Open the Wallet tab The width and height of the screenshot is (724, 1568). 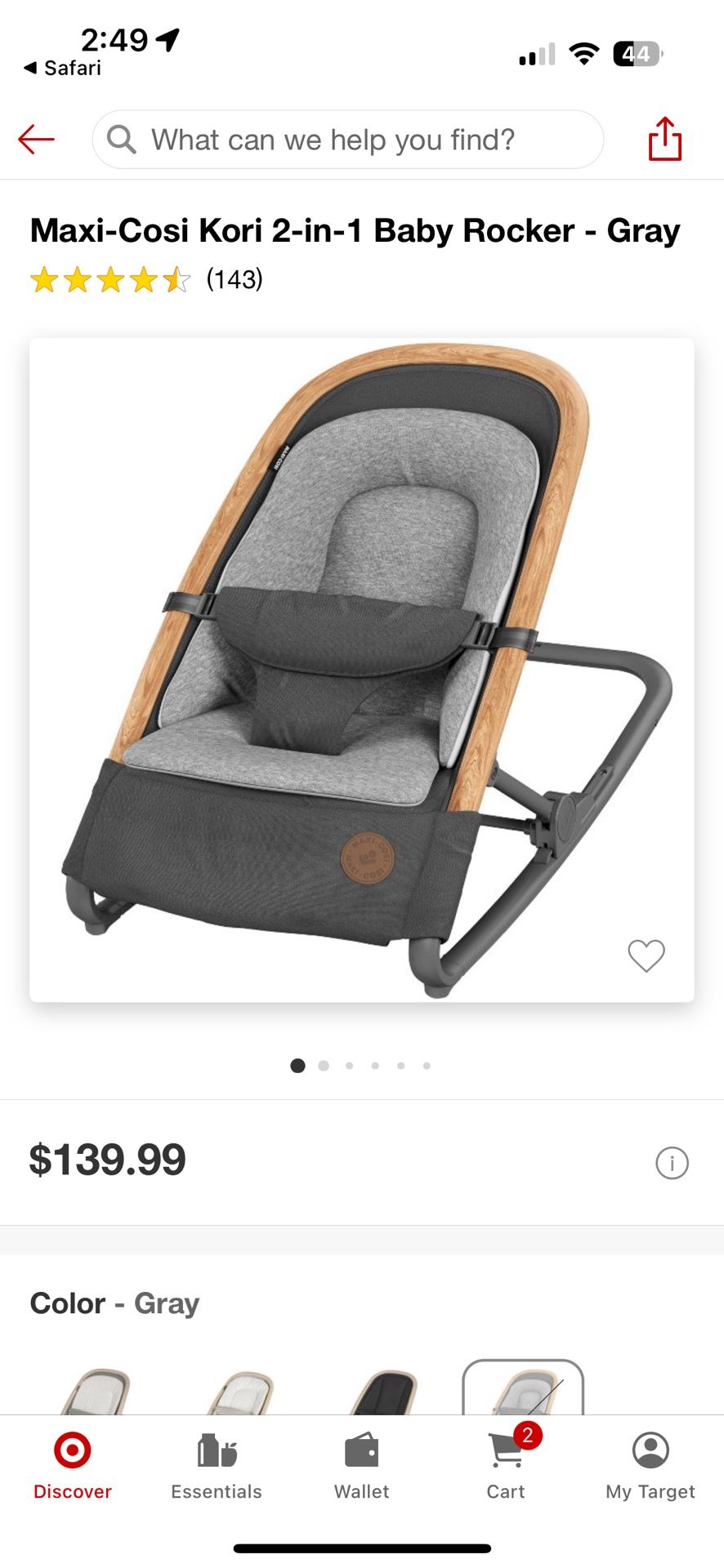361,1466
